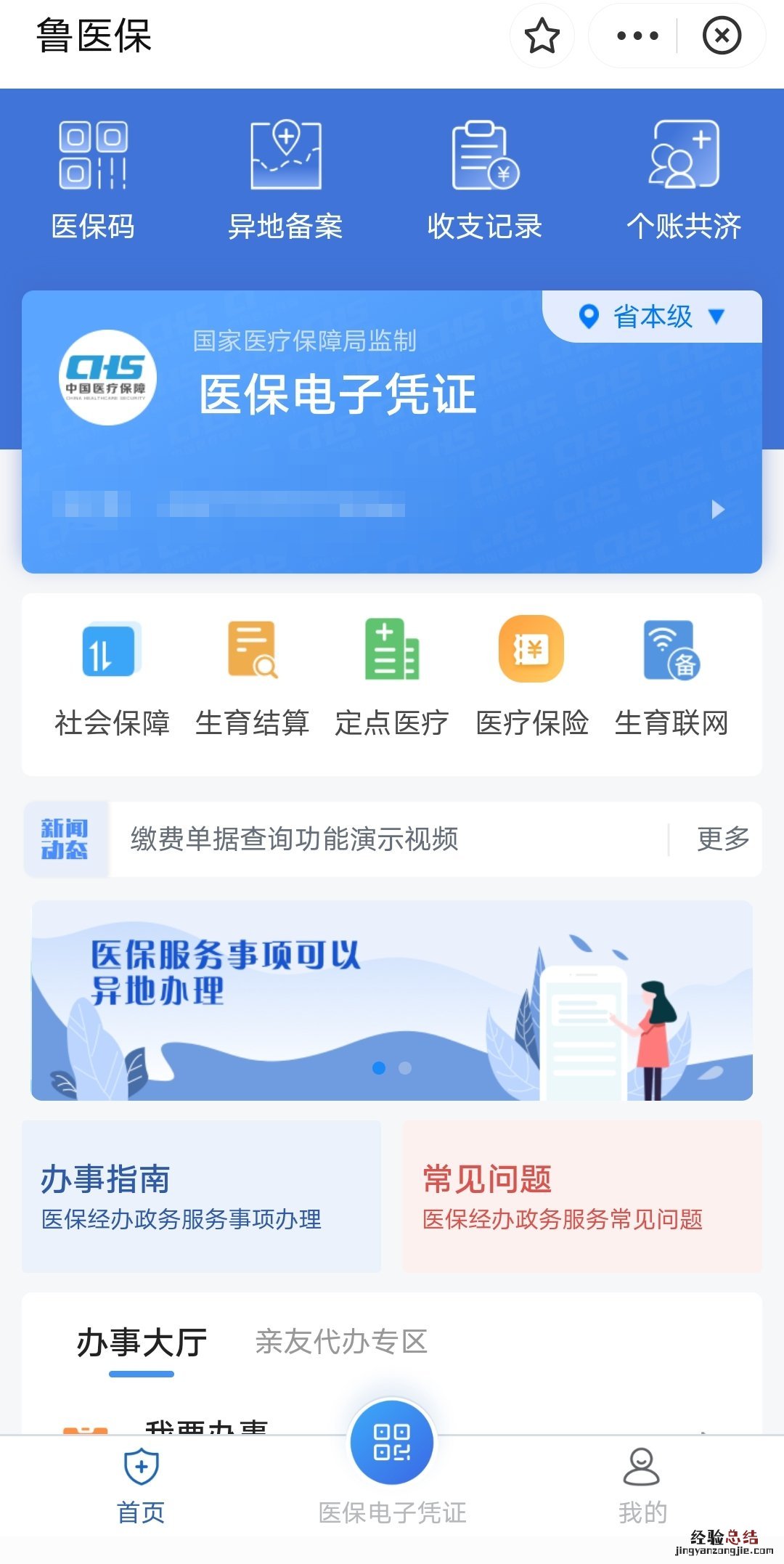Screen dimensions: 784x1564
Task: Switch to the 亲友代办专区 tab
Action: point(341,1343)
